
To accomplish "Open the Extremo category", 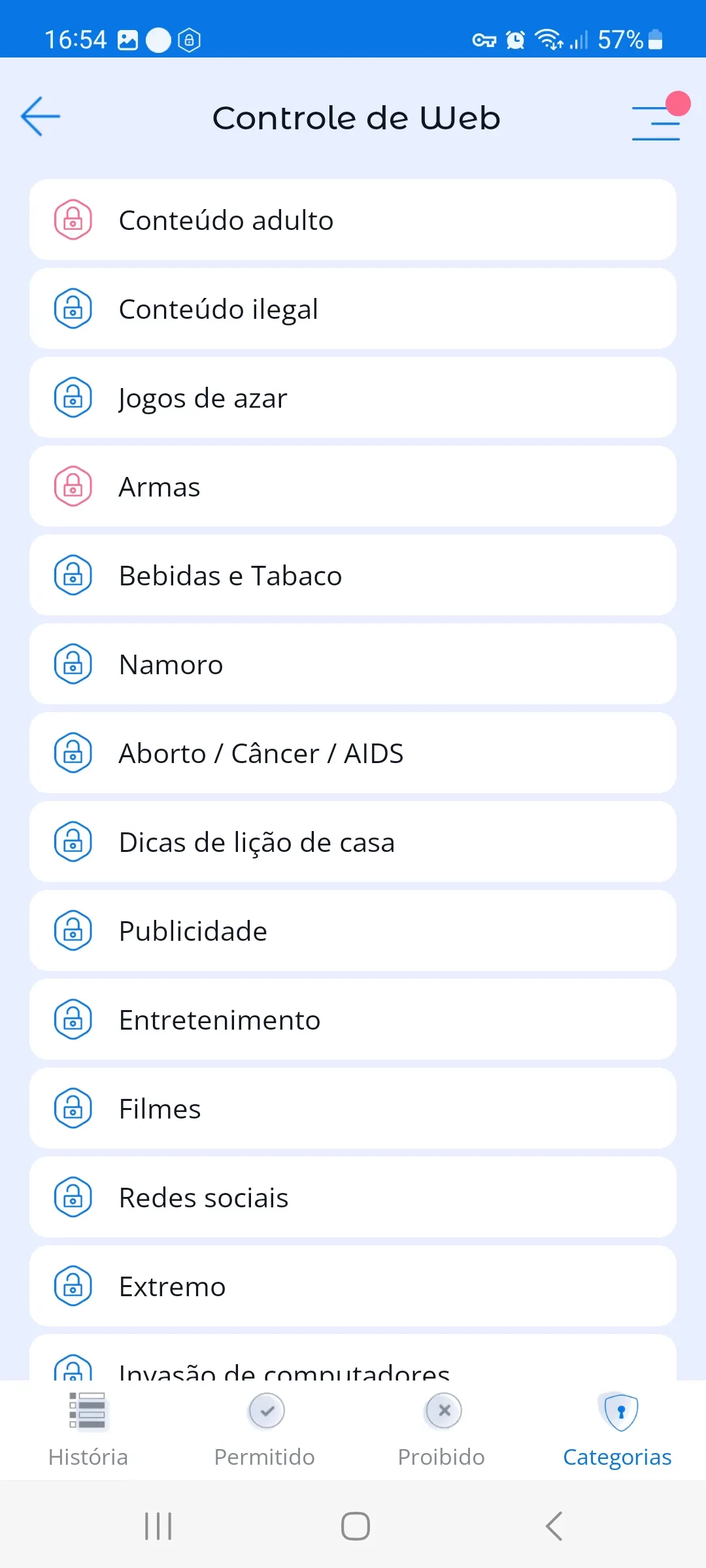I will click(x=353, y=1286).
